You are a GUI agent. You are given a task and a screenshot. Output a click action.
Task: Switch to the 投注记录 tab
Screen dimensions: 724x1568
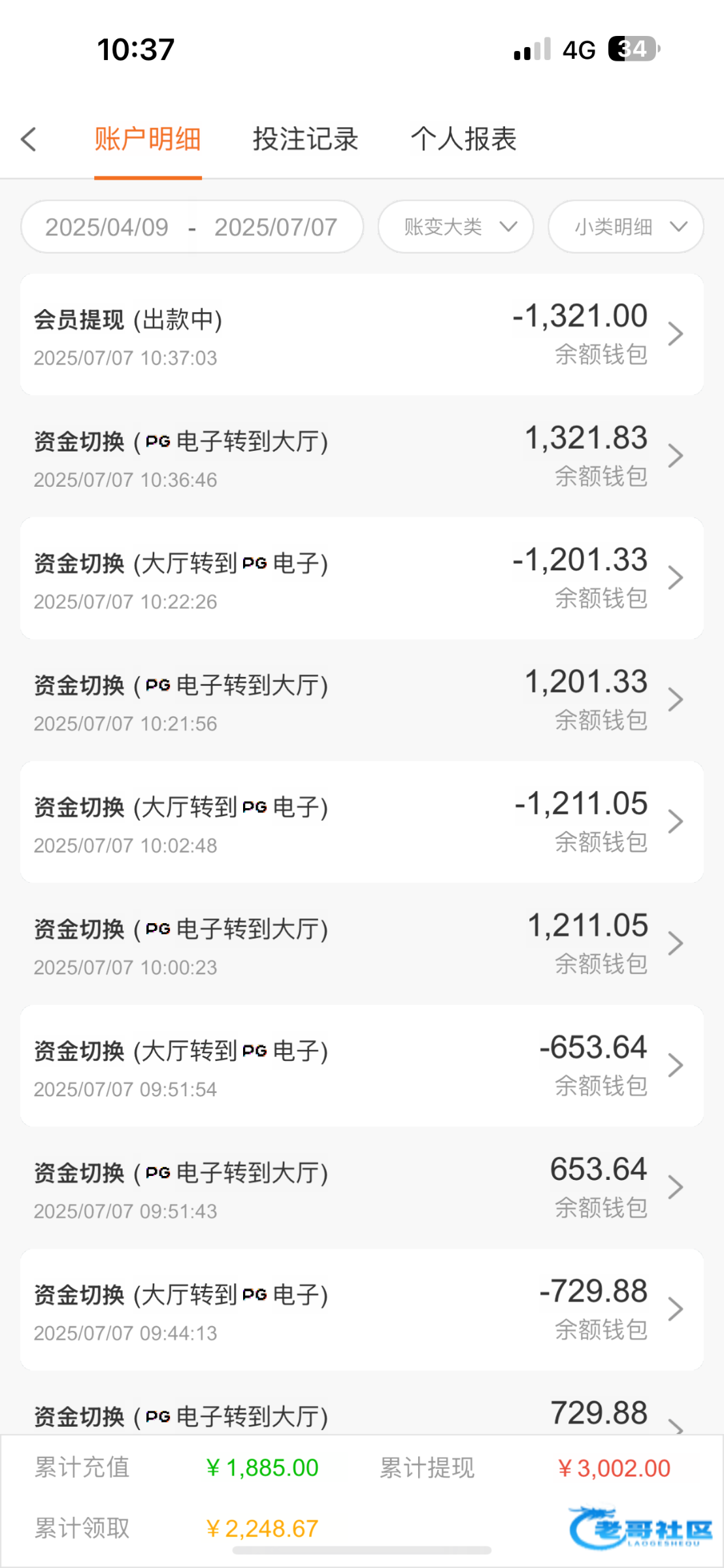pos(306,139)
